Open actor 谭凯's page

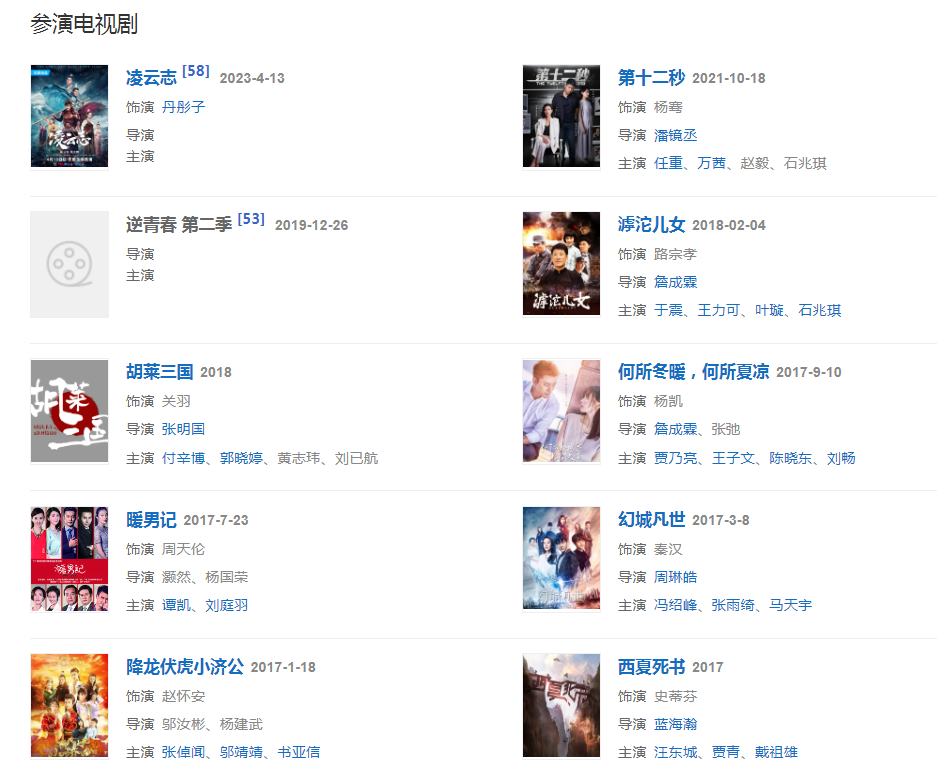pyautogui.click(x=176, y=605)
